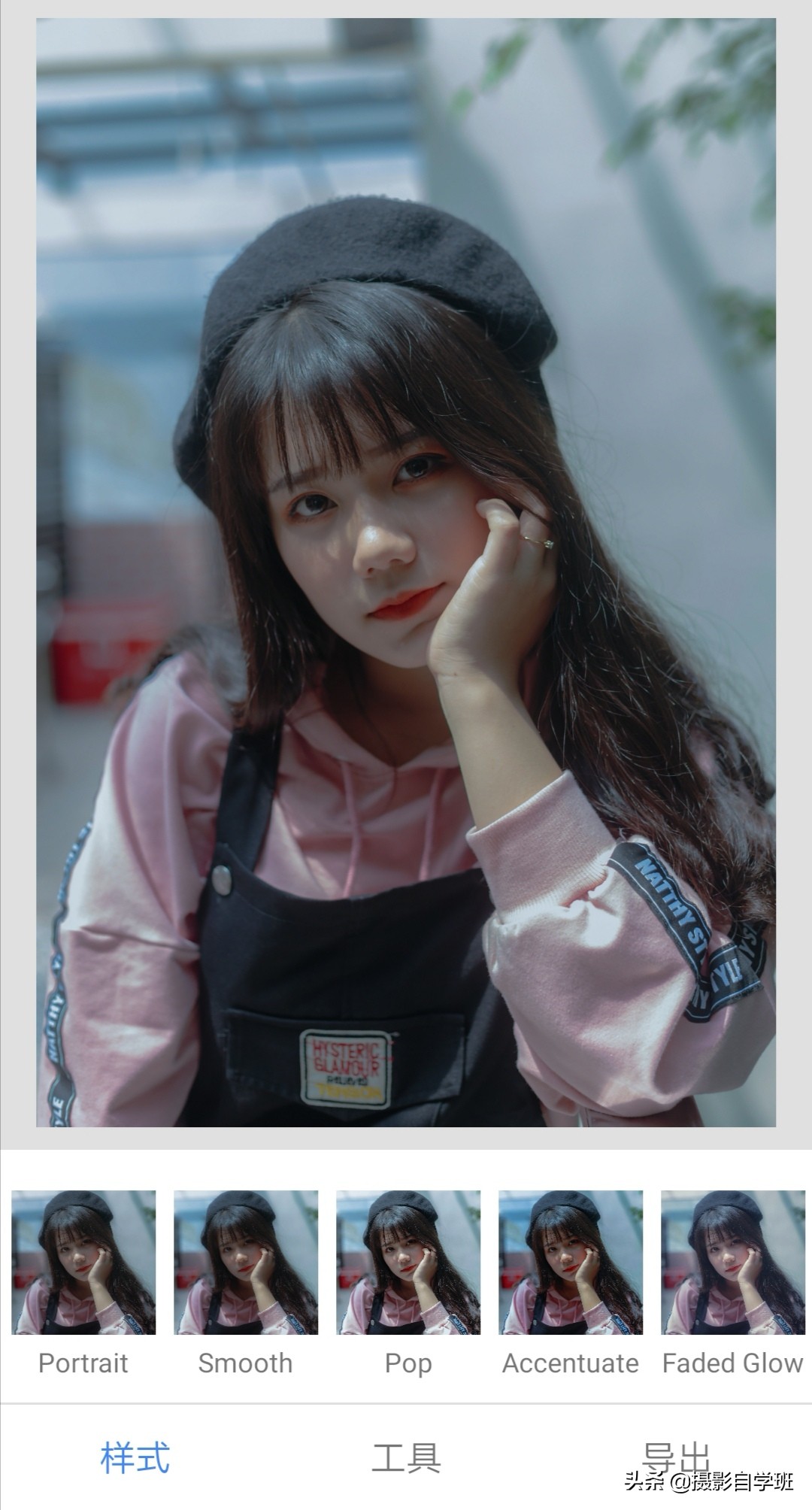Screen dimensions: 812x1510
Task: Open the 工具 tab
Action: [406, 1458]
